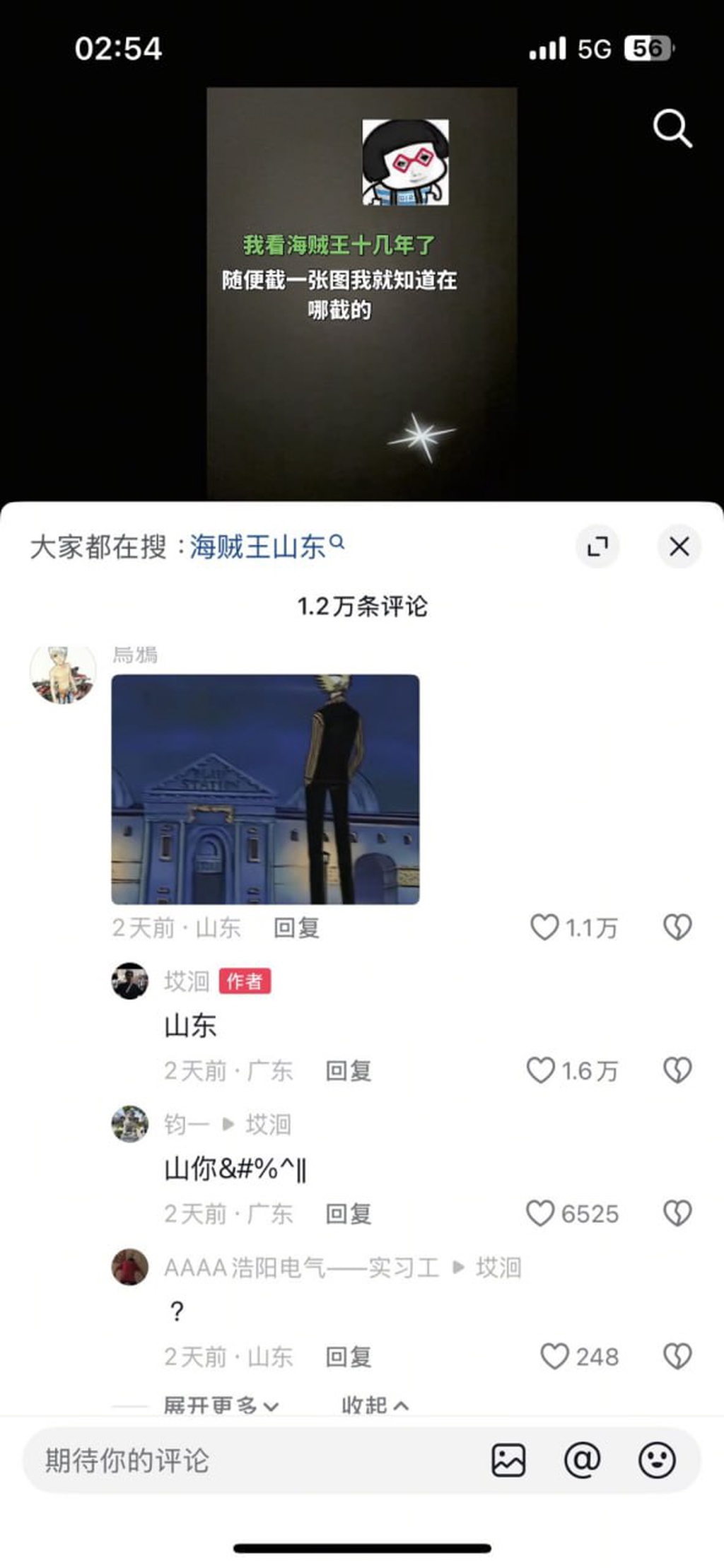Viewport: 724px width, 1568px height.
Task: Reply to AAAA浩阳电气——实习工's comment
Action: (x=348, y=1356)
